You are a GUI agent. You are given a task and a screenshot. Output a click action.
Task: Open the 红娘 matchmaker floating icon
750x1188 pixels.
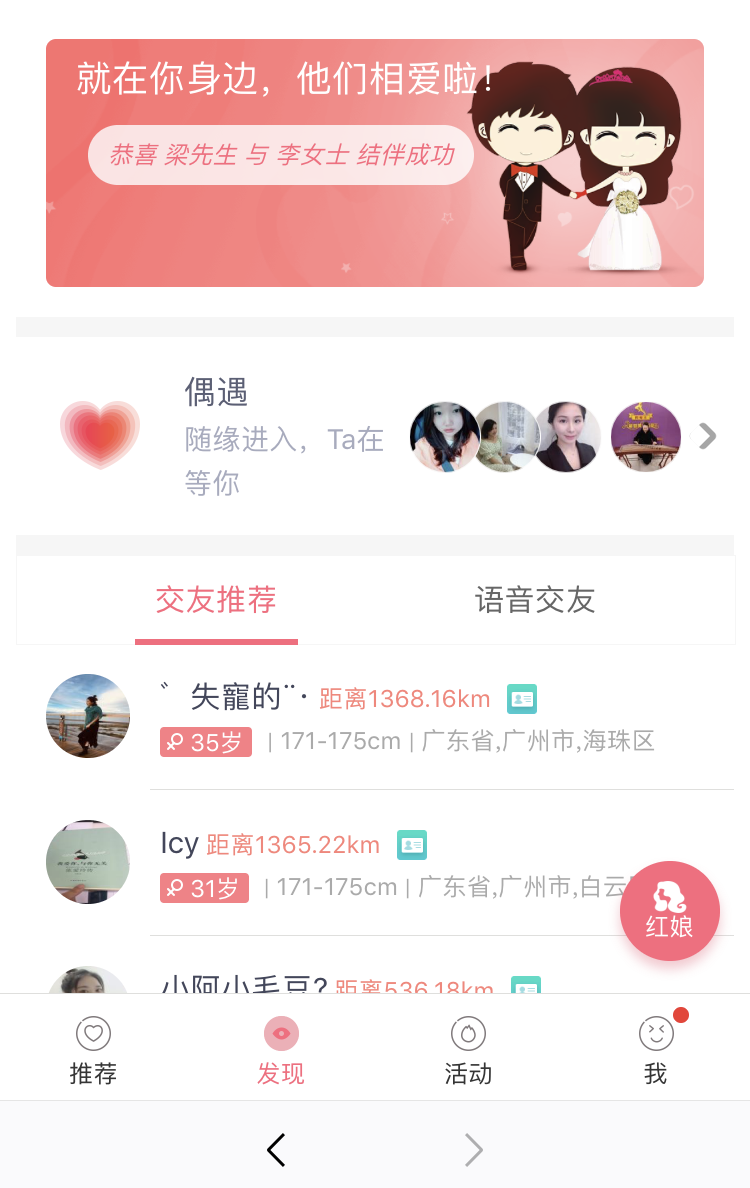coord(669,910)
